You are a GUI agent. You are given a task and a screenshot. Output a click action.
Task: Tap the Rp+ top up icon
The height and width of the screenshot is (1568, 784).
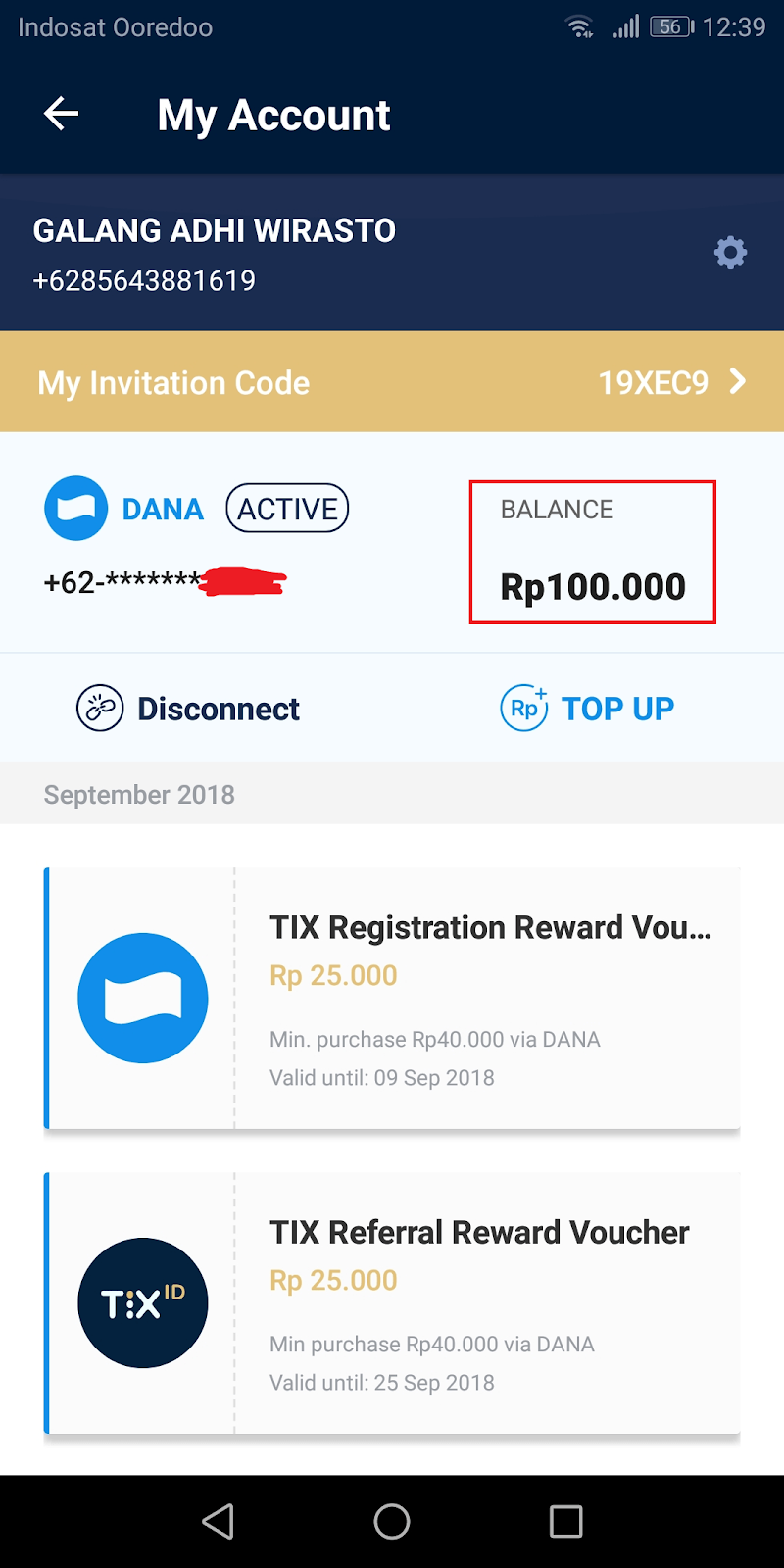[524, 708]
